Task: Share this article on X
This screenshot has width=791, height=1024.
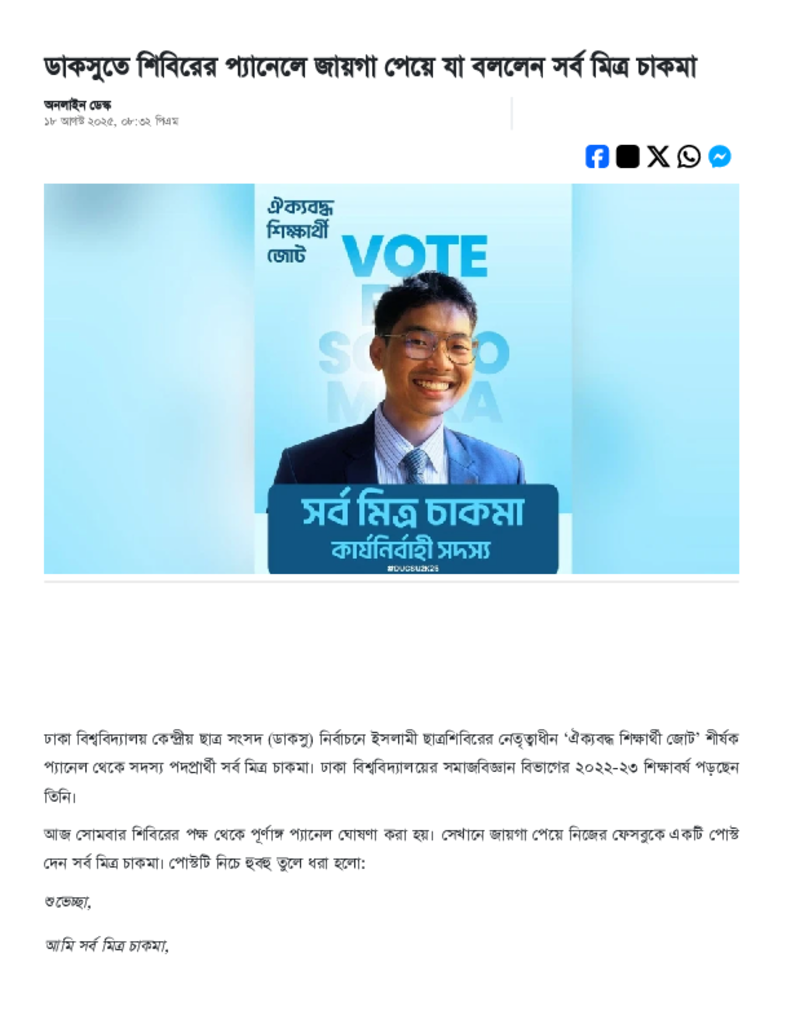Action: click(658, 157)
